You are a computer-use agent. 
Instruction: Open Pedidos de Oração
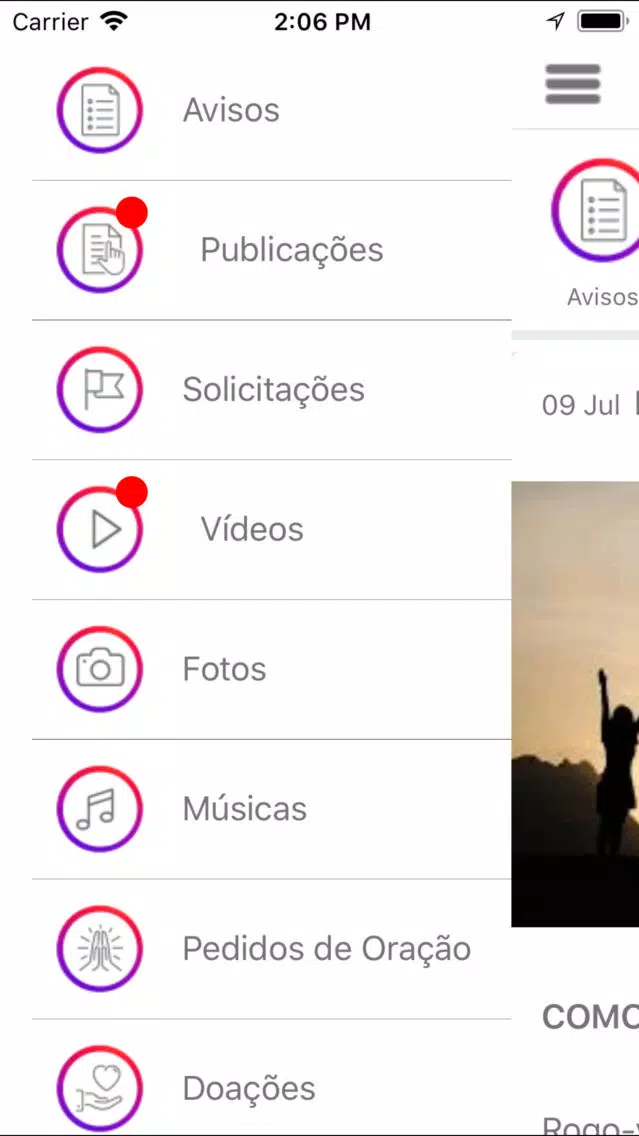(x=256, y=949)
